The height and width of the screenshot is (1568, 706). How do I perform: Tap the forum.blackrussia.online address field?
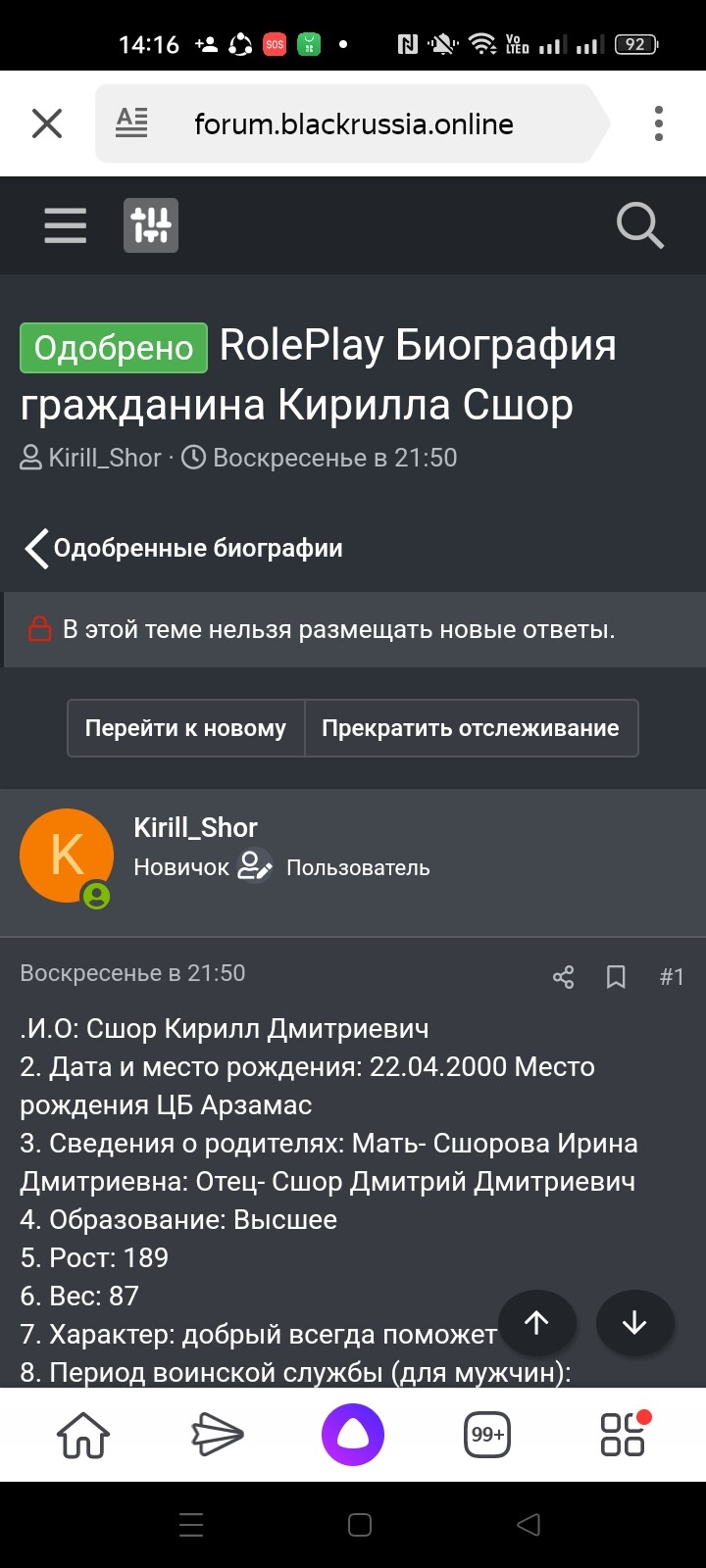353,124
